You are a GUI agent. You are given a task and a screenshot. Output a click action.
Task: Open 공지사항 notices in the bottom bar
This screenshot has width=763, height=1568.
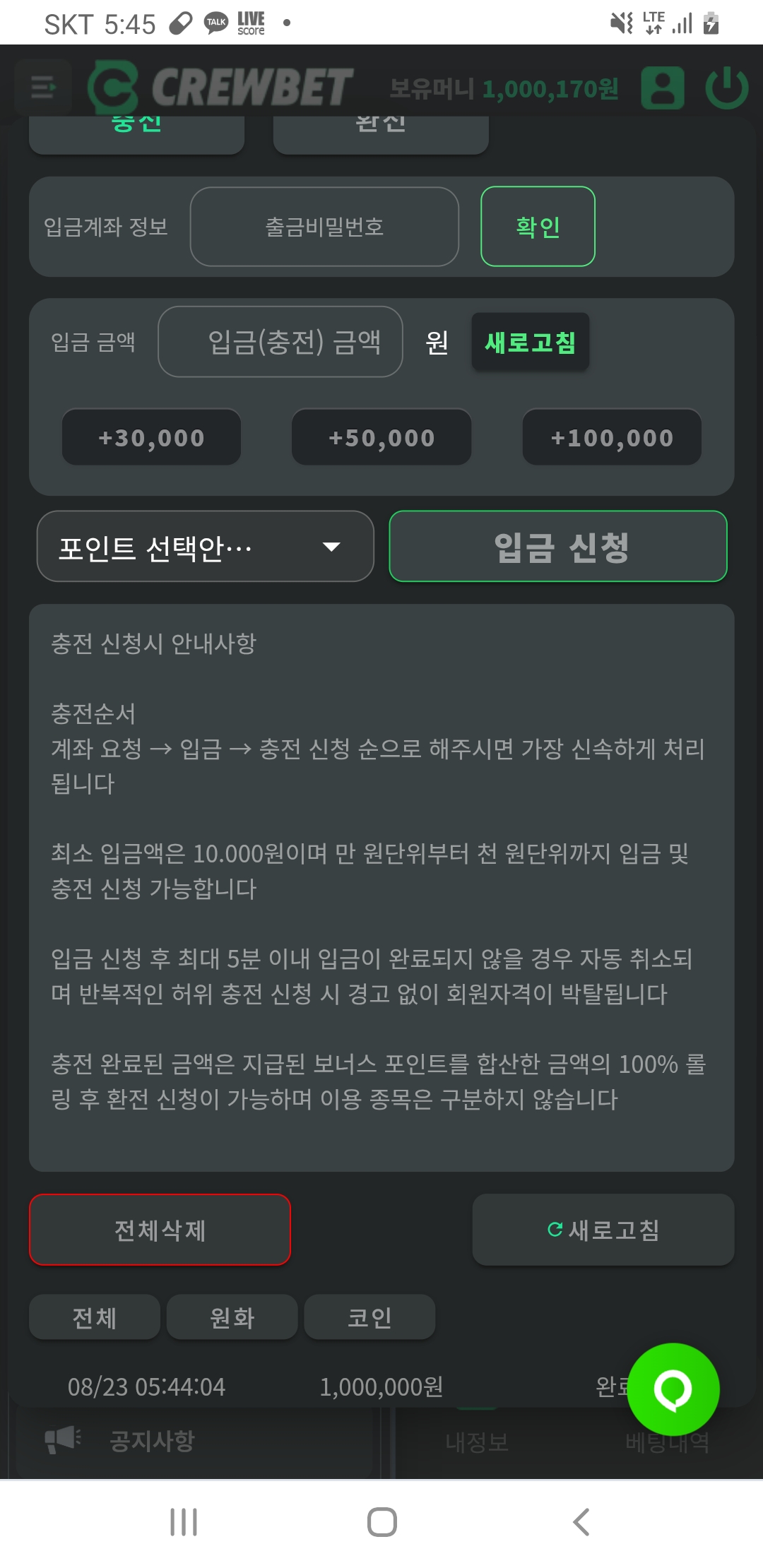pos(151,1441)
